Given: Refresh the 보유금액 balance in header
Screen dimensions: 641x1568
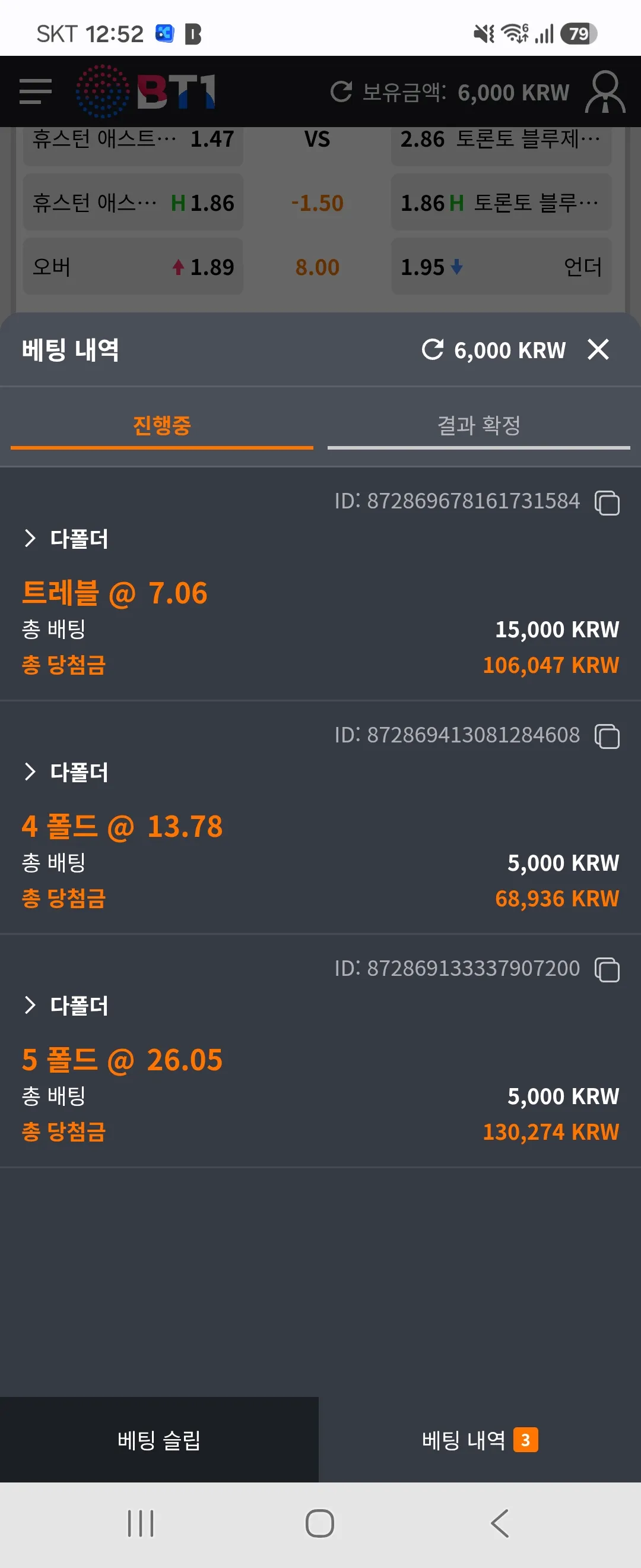Looking at the screenshot, I should 341,92.
